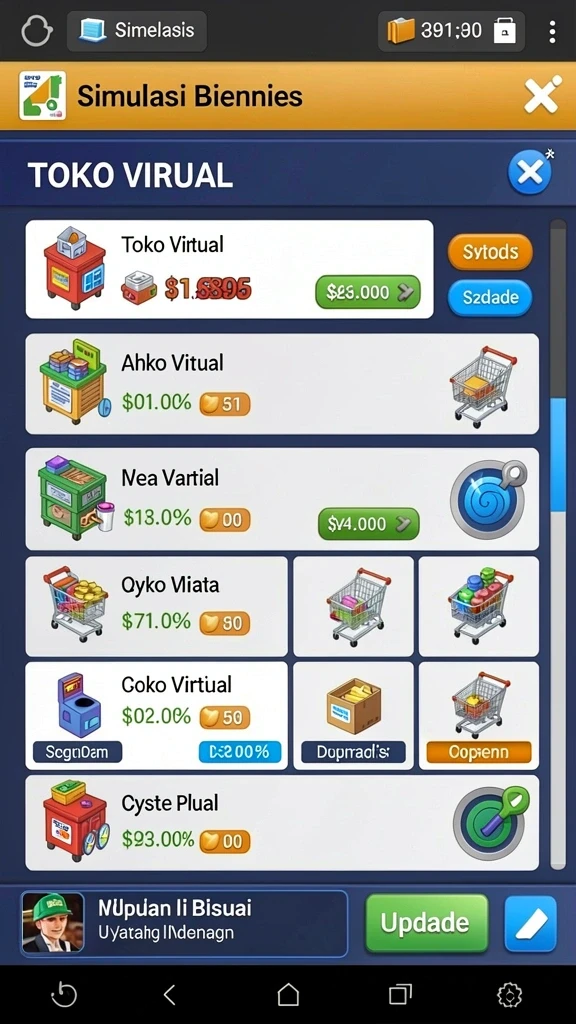576x1024 pixels.
Task: Go back with the system back arrow
Action: pos(170,995)
